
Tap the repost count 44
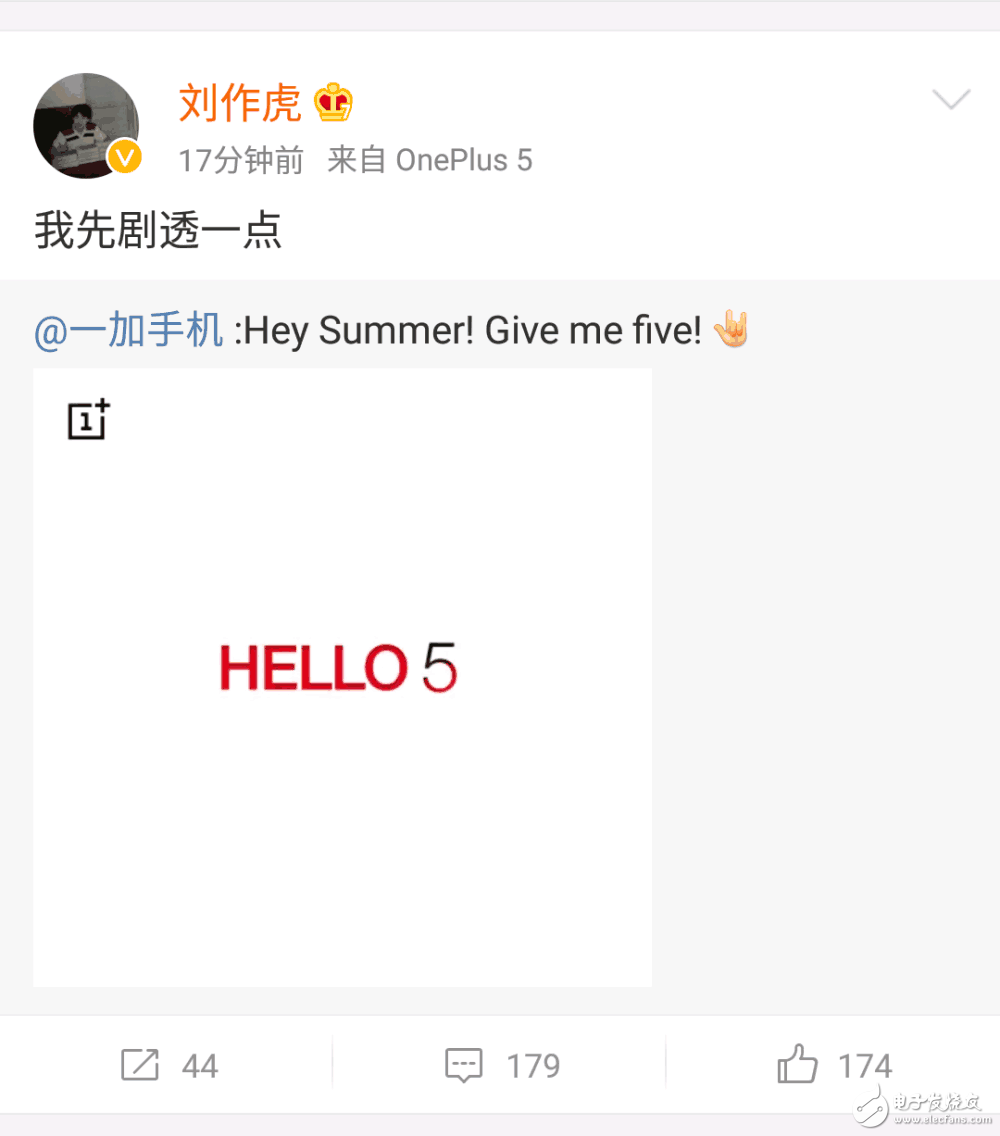click(200, 1064)
